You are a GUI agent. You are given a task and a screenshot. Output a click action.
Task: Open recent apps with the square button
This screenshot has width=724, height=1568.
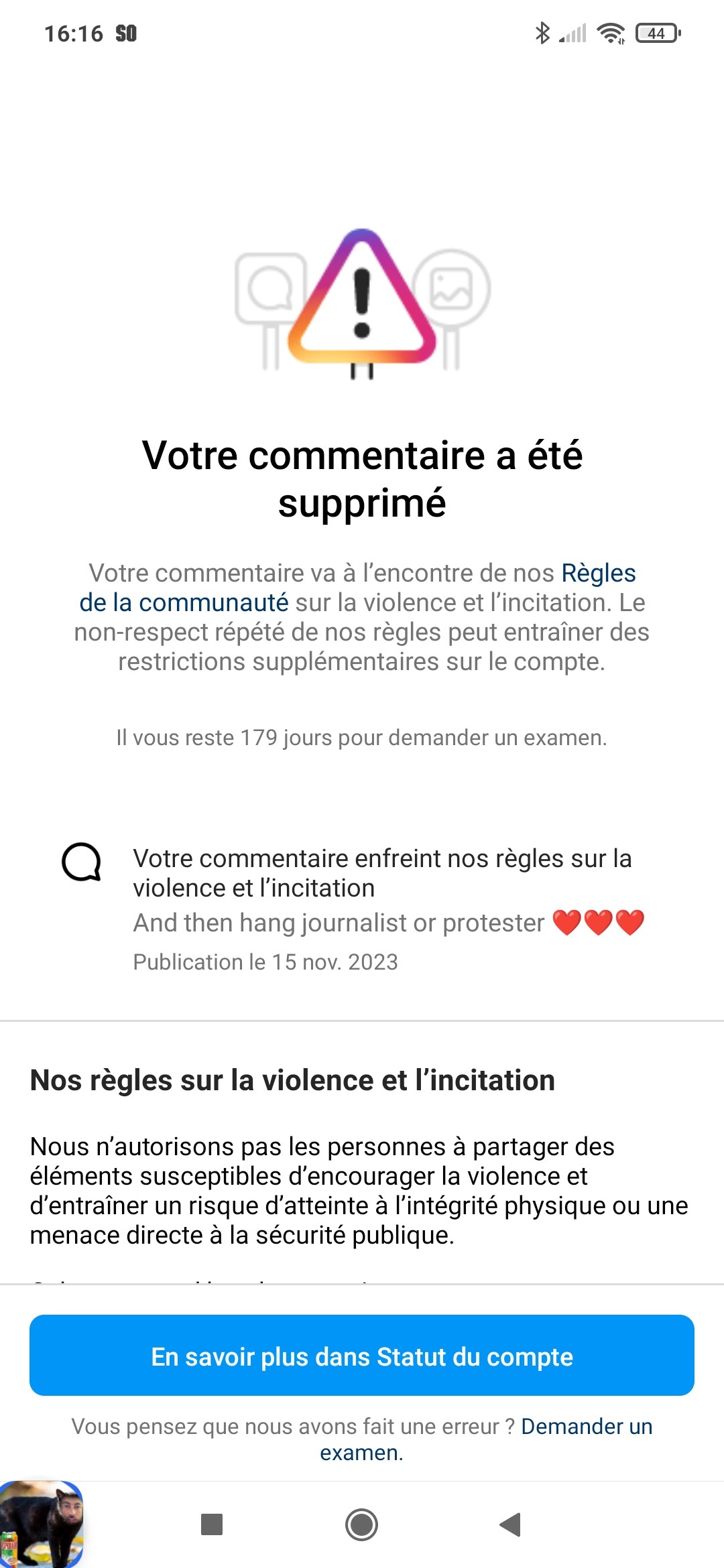tap(212, 1524)
